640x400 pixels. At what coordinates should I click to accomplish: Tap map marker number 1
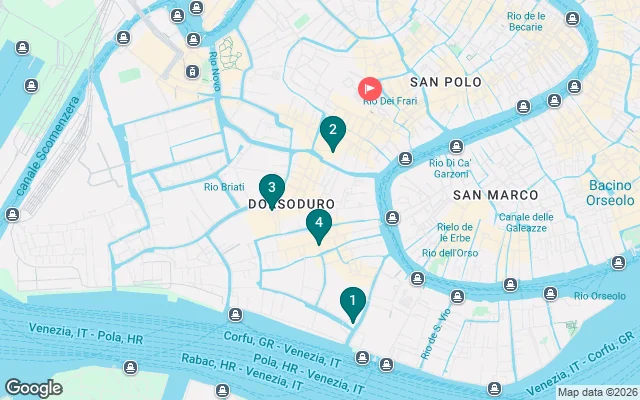tap(351, 301)
